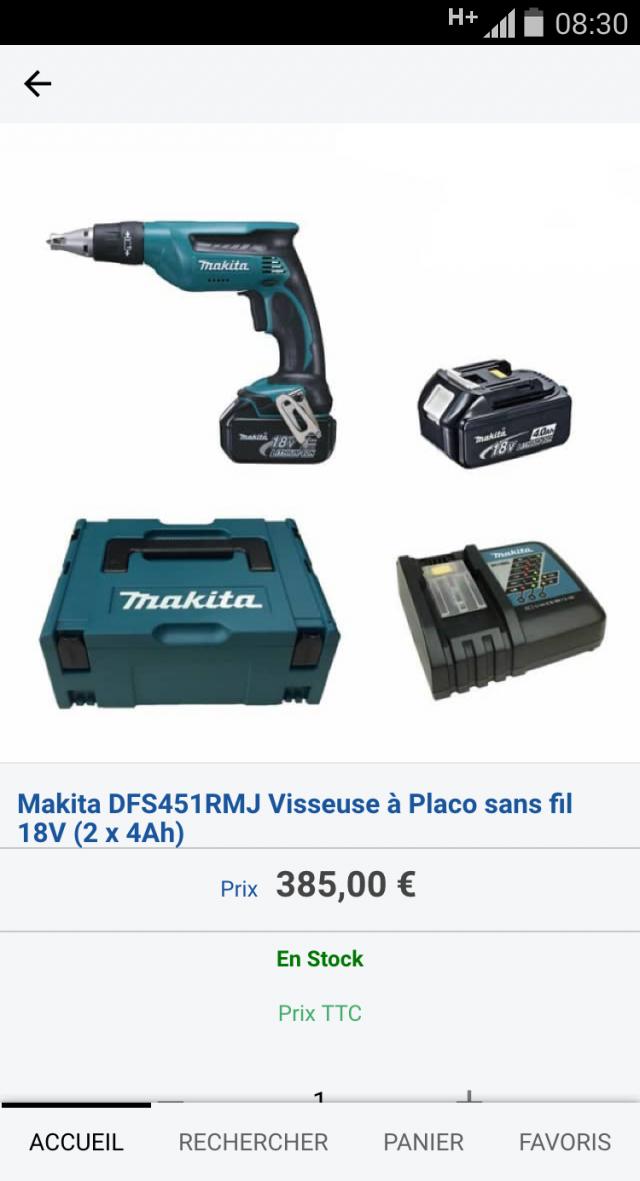Switch to the Favoris tab
The width and height of the screenshot is (640, 1181).
coord(564,1142)
